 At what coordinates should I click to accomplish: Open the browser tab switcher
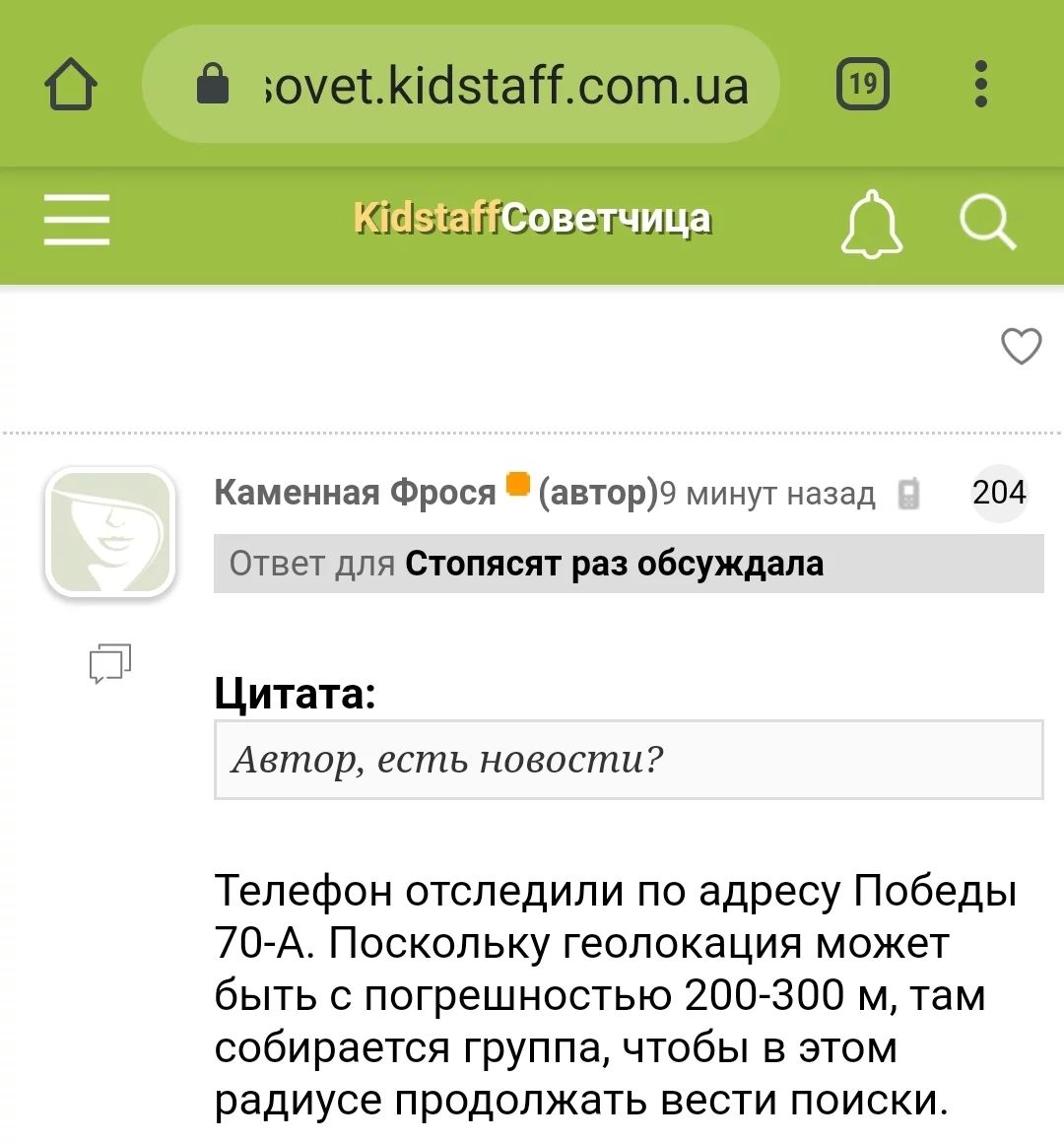pyautogui.click(x=862, y=85)
